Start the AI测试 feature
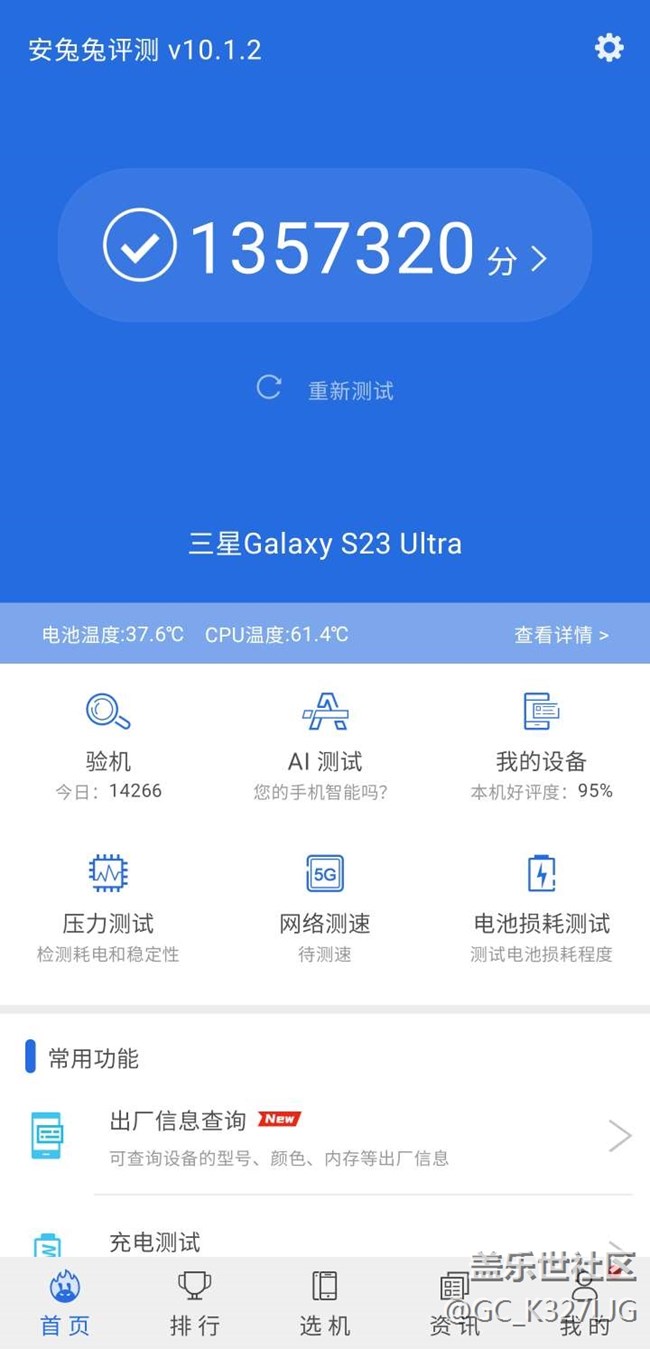Screen dimensions: 650x1349 pos(325,745)
